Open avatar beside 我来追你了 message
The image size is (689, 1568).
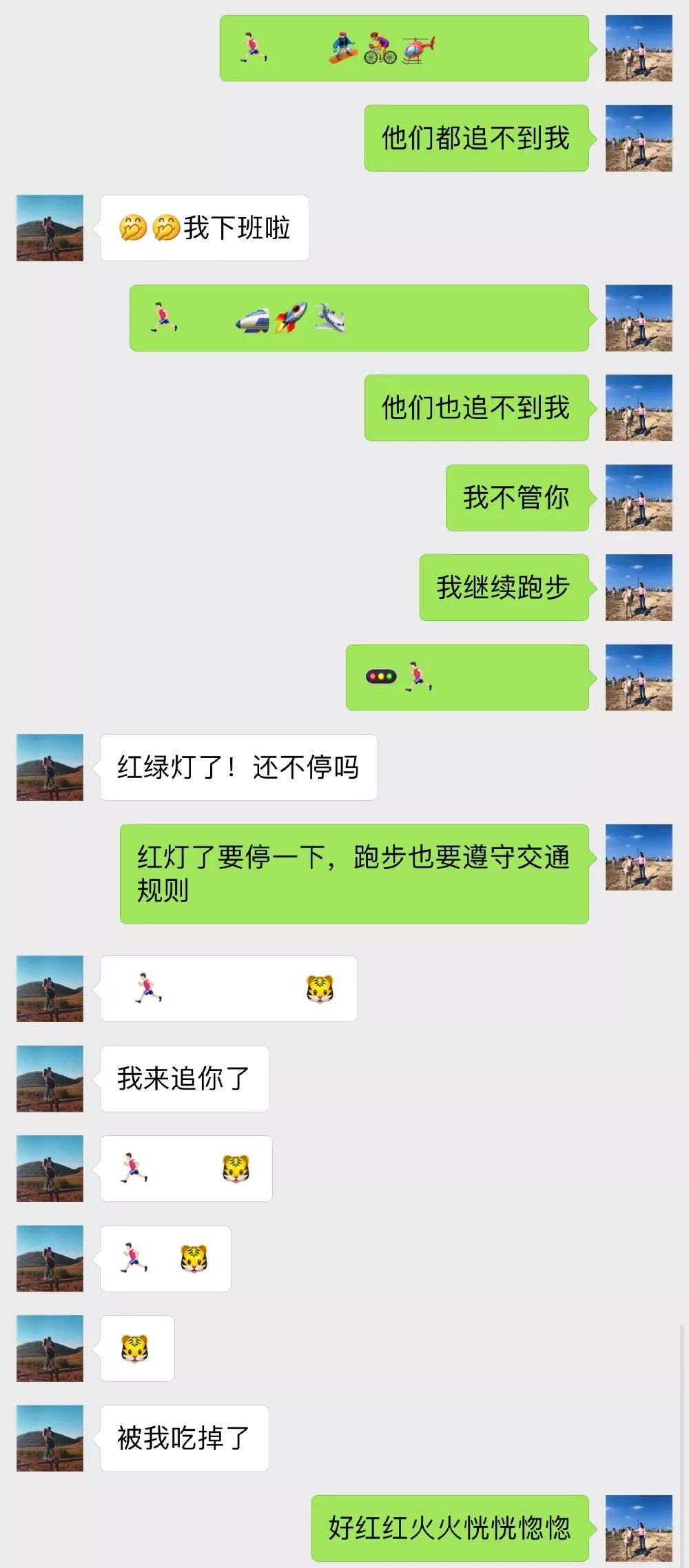point(50,1079)
